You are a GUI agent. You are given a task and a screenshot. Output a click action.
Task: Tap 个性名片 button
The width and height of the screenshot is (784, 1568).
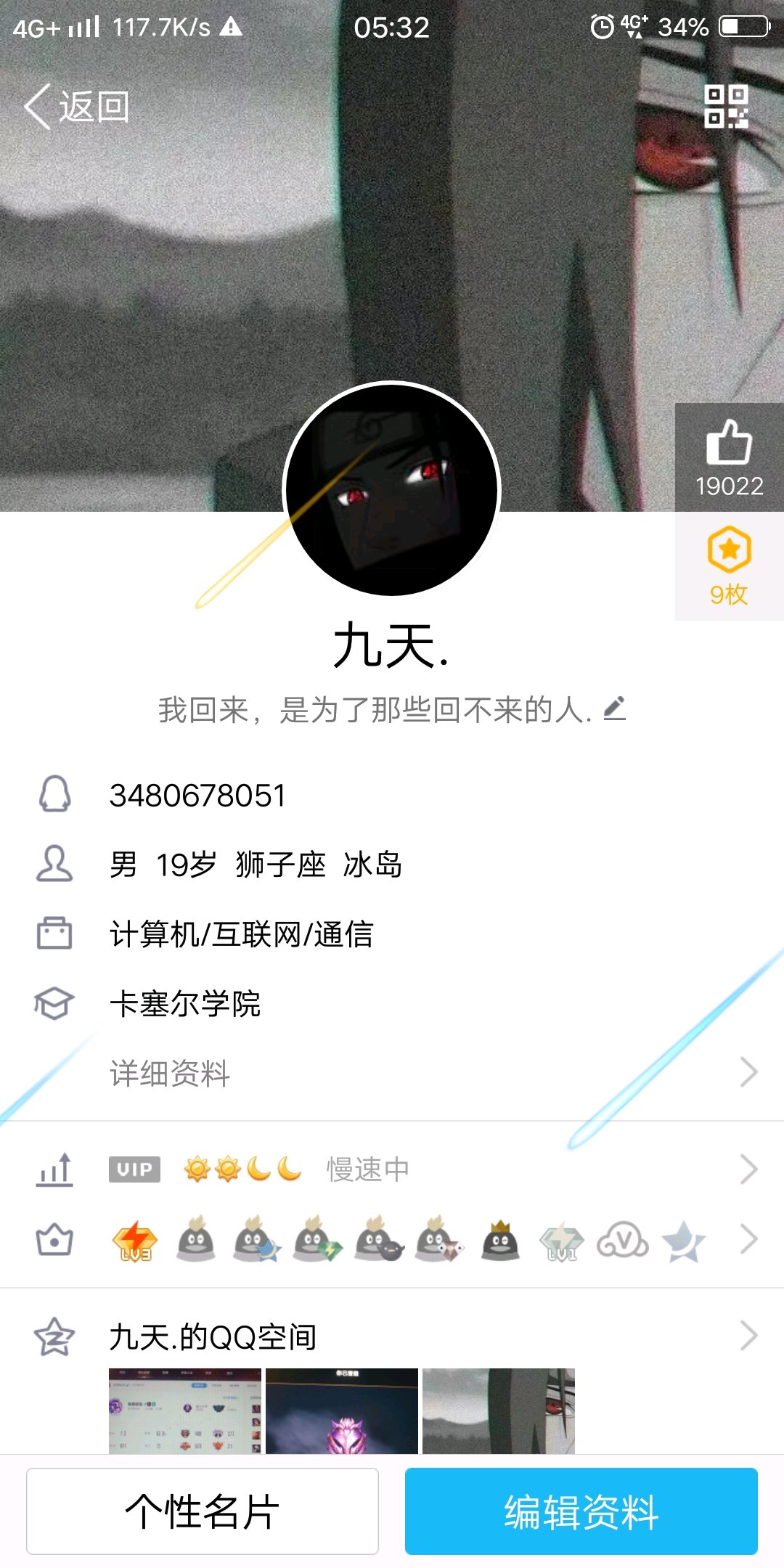pos(203,1511)
